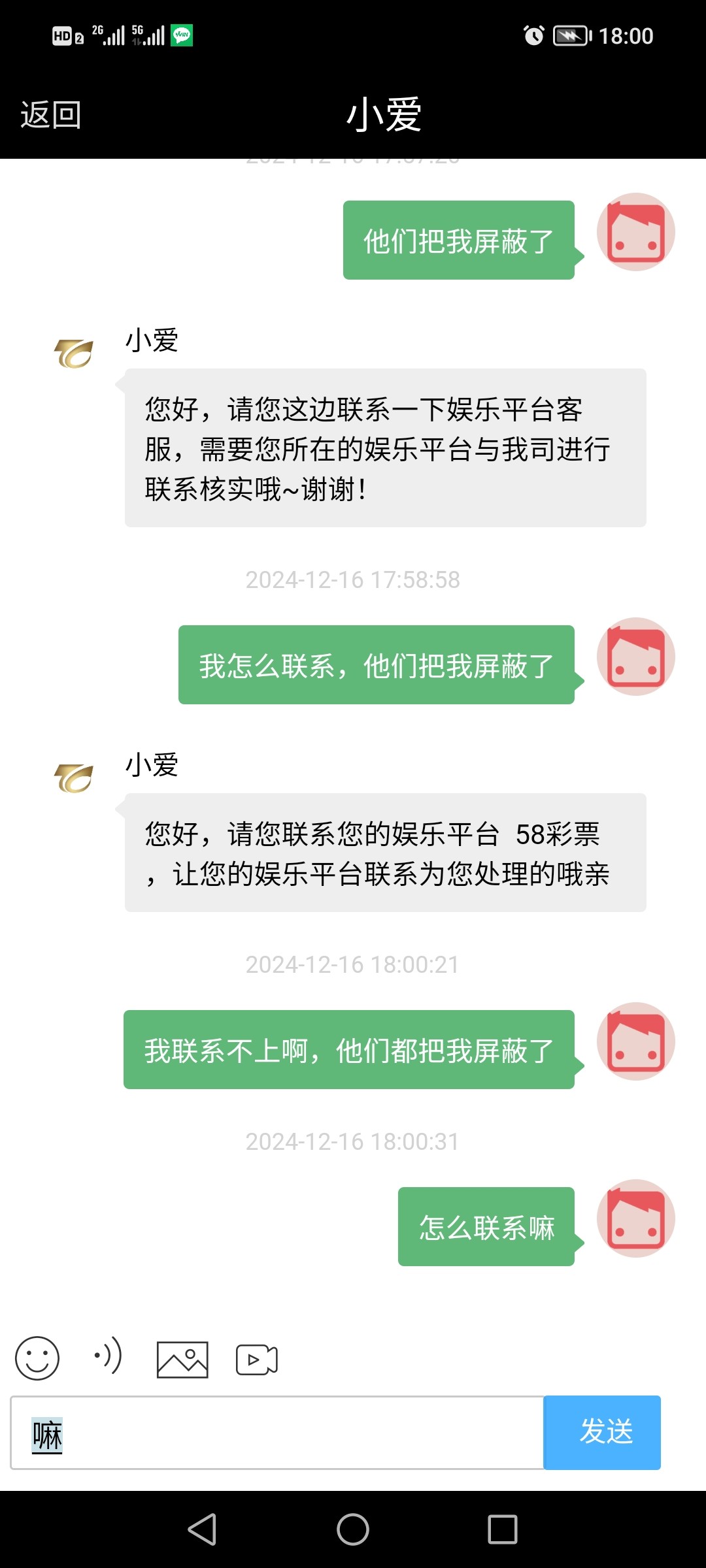Open the emoji picker
Image resolution: width=706 pixels, height=1568 pixels.
pos(37,1358)
